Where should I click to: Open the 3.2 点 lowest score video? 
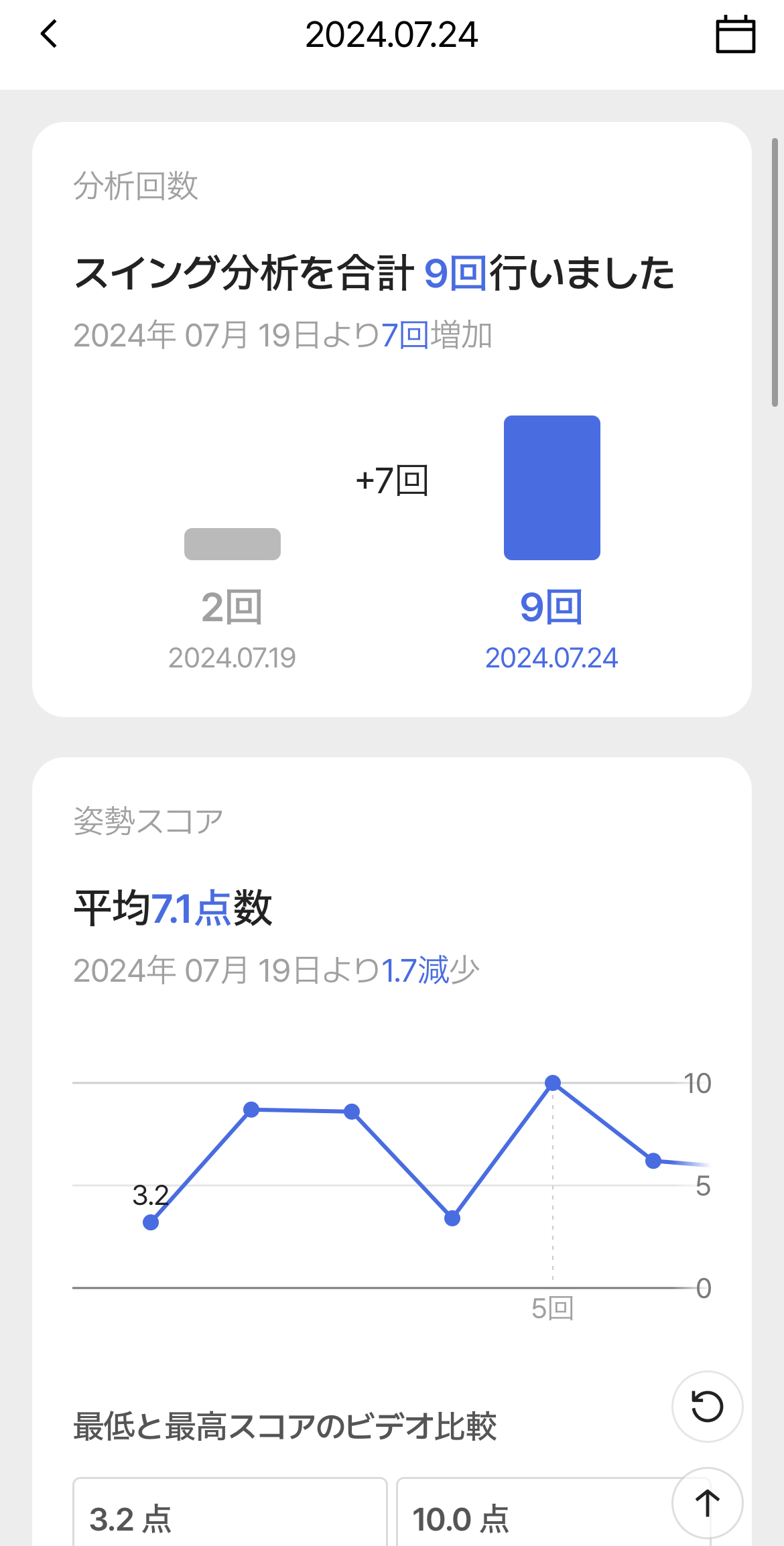coord(230,1516)
